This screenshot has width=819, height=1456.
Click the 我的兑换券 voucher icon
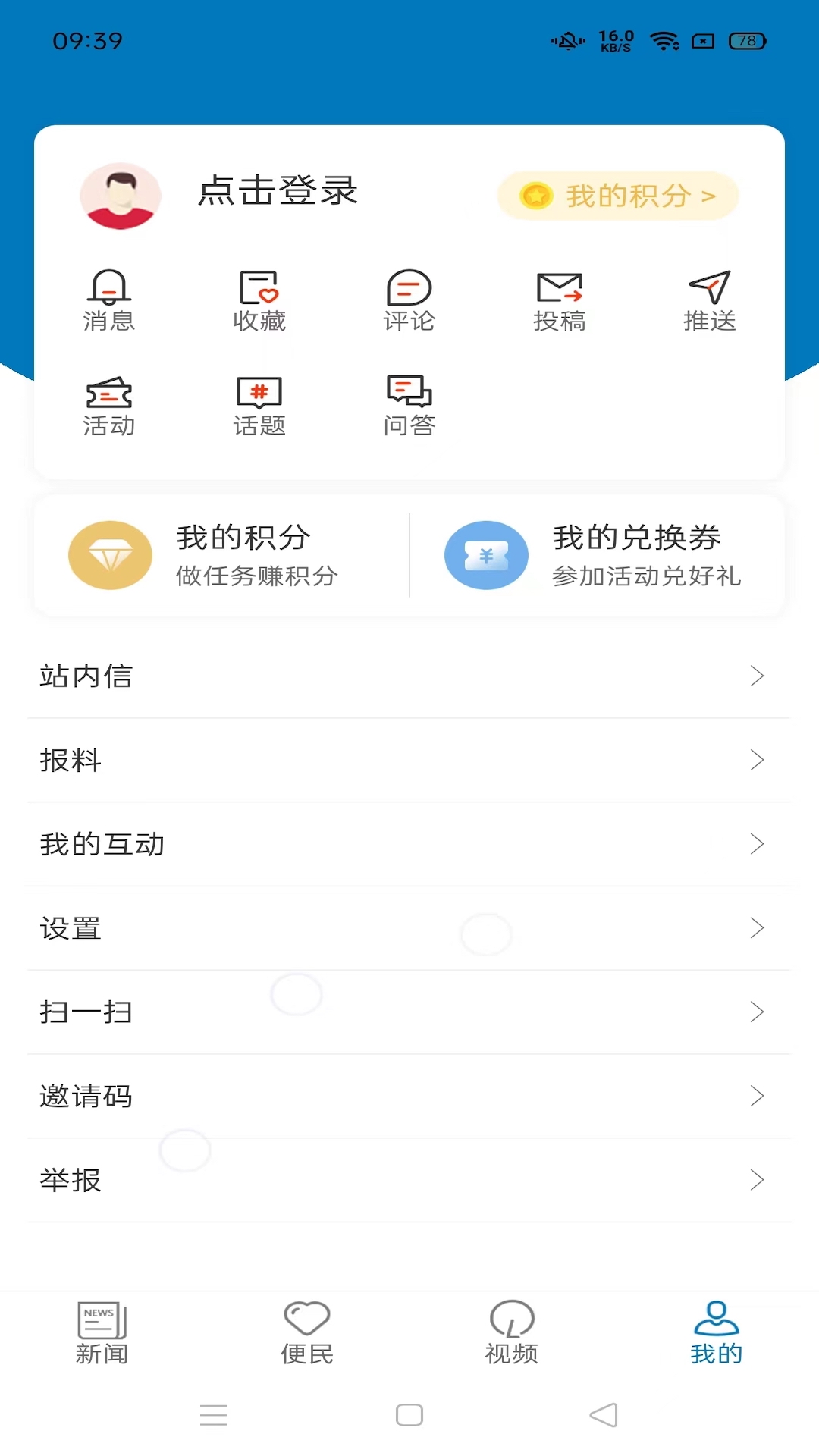click(x=487, y=554)
